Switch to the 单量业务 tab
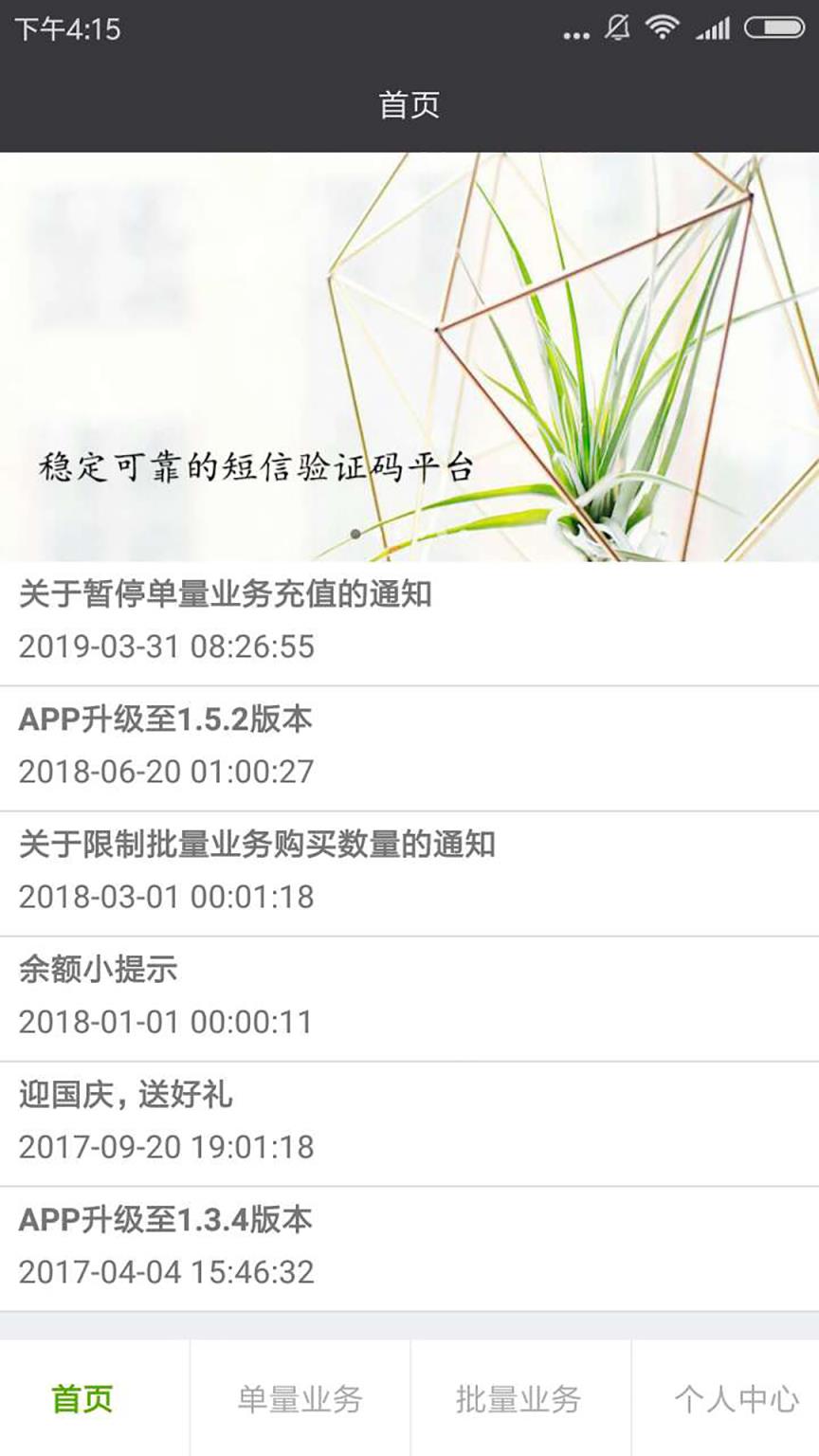This screenshot has width=819, height=1456. (x=300, y=1395)
